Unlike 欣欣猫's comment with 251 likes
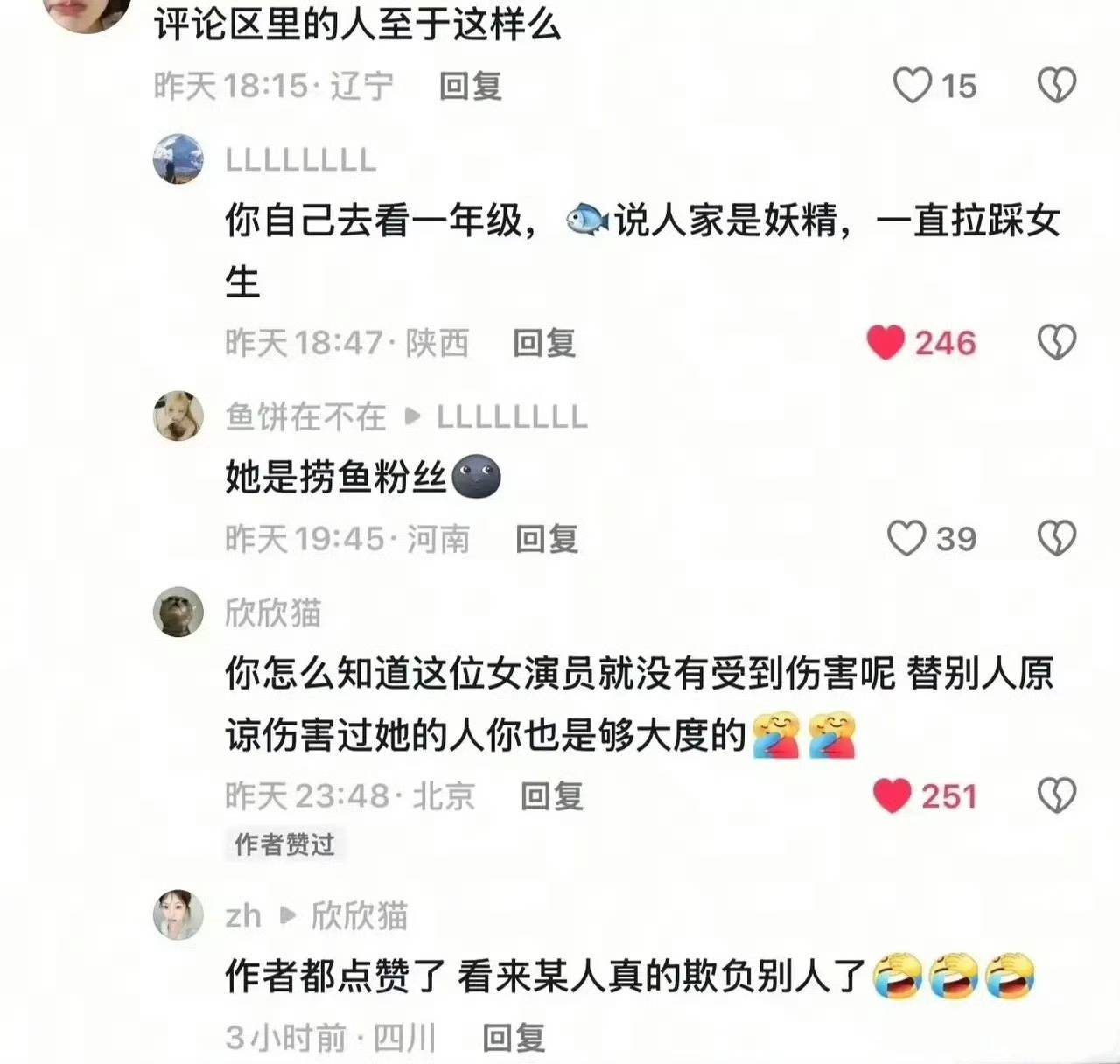1120x1064 pixels. [x=892, y=795]
